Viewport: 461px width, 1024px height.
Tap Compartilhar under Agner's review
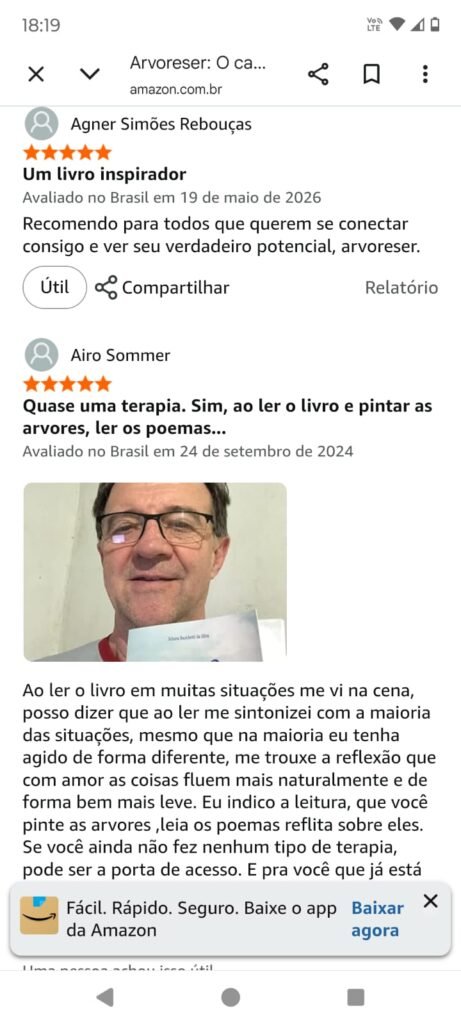point(162,287)
